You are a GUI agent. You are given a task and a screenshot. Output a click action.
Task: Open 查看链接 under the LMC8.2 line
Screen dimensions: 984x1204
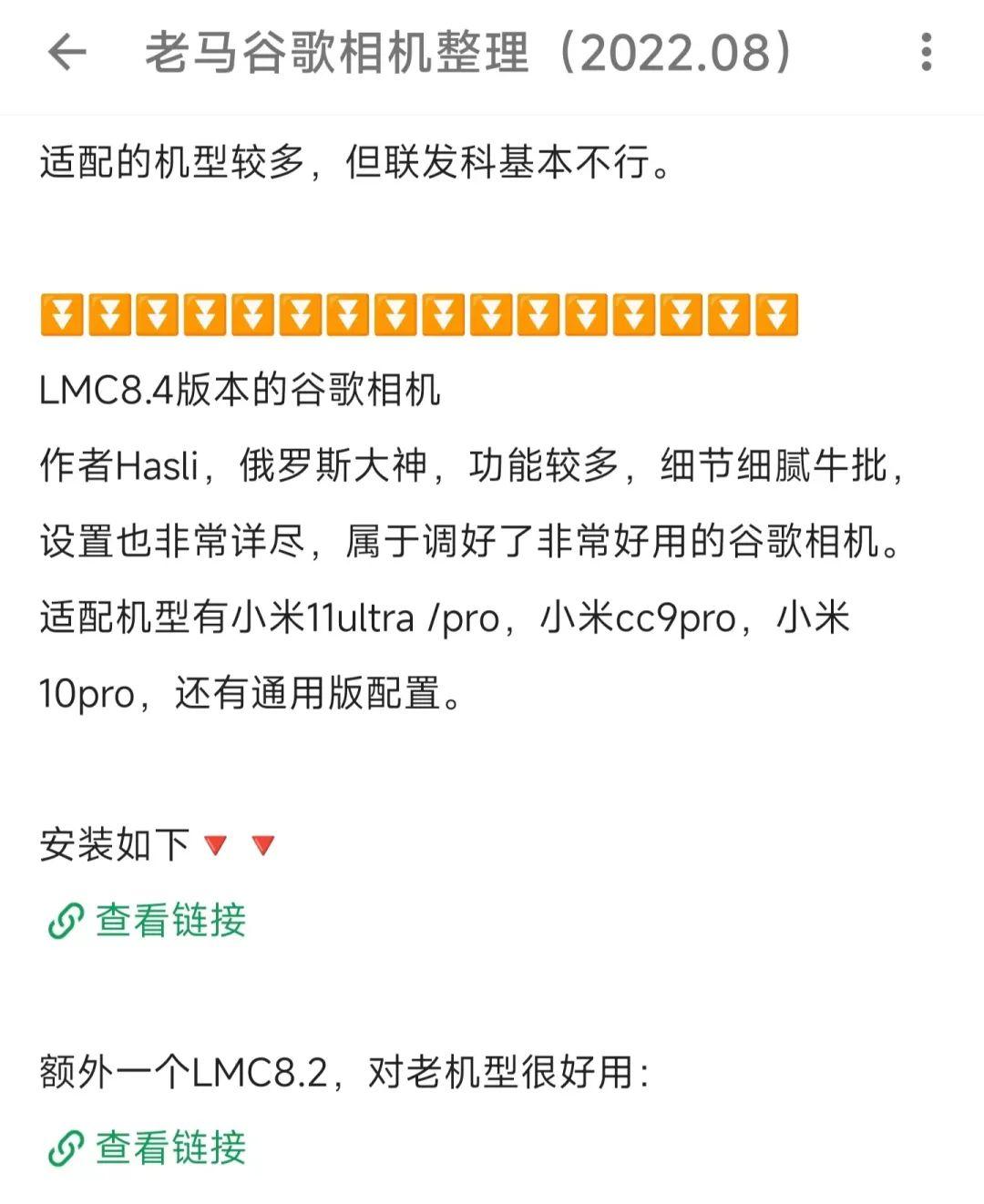point(148,1148)
